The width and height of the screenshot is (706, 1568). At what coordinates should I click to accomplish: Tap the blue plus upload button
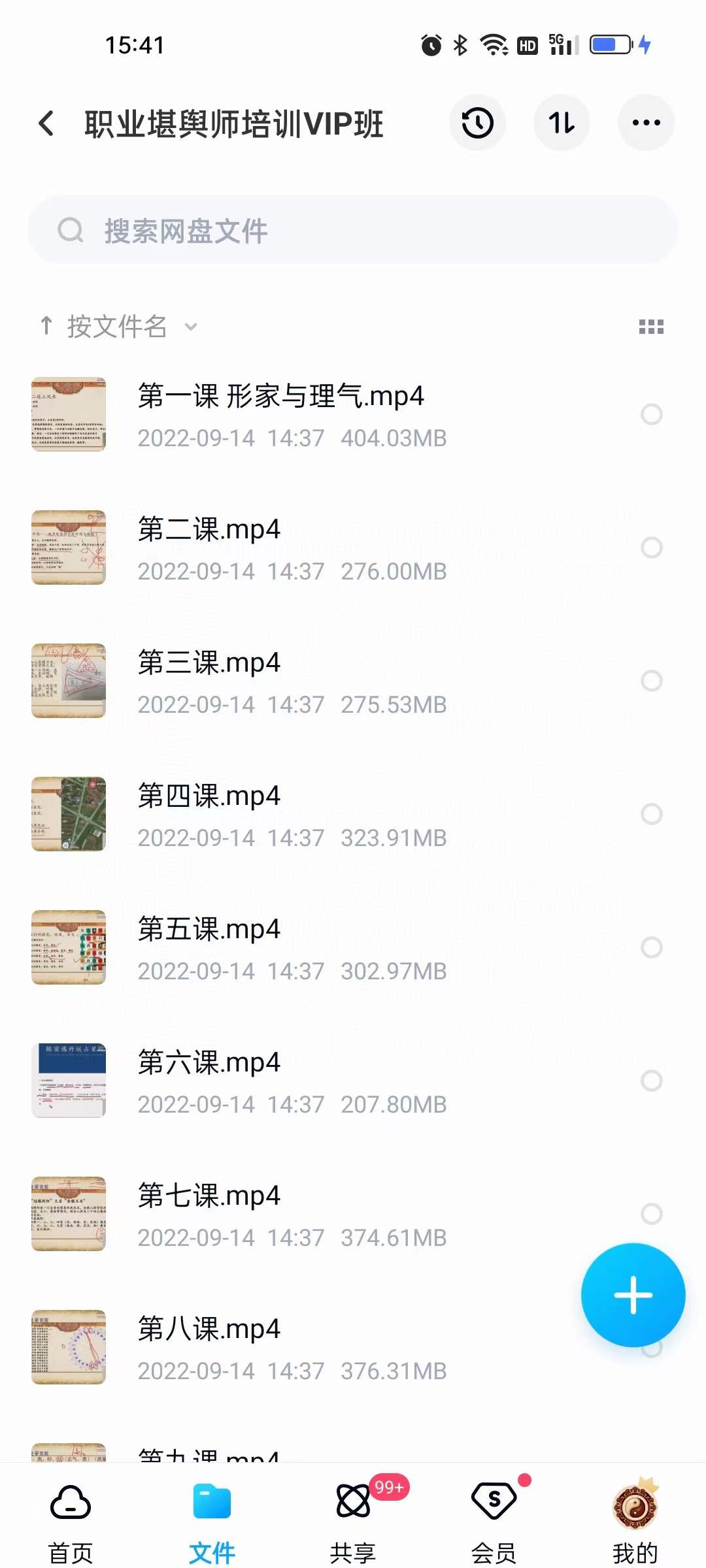point(633,1295)
